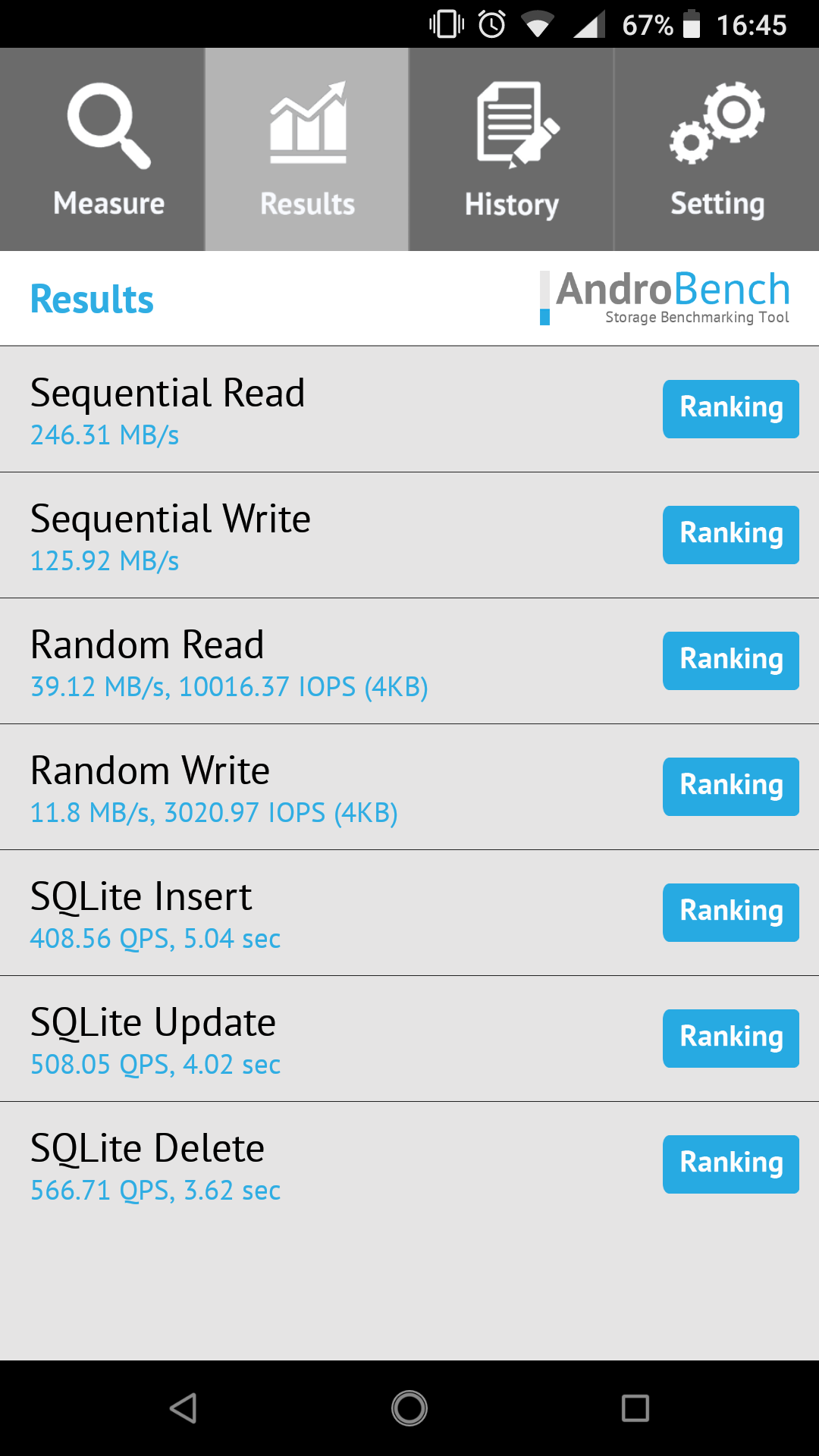View ranking for Sequential Read

[x=731, y=409]
